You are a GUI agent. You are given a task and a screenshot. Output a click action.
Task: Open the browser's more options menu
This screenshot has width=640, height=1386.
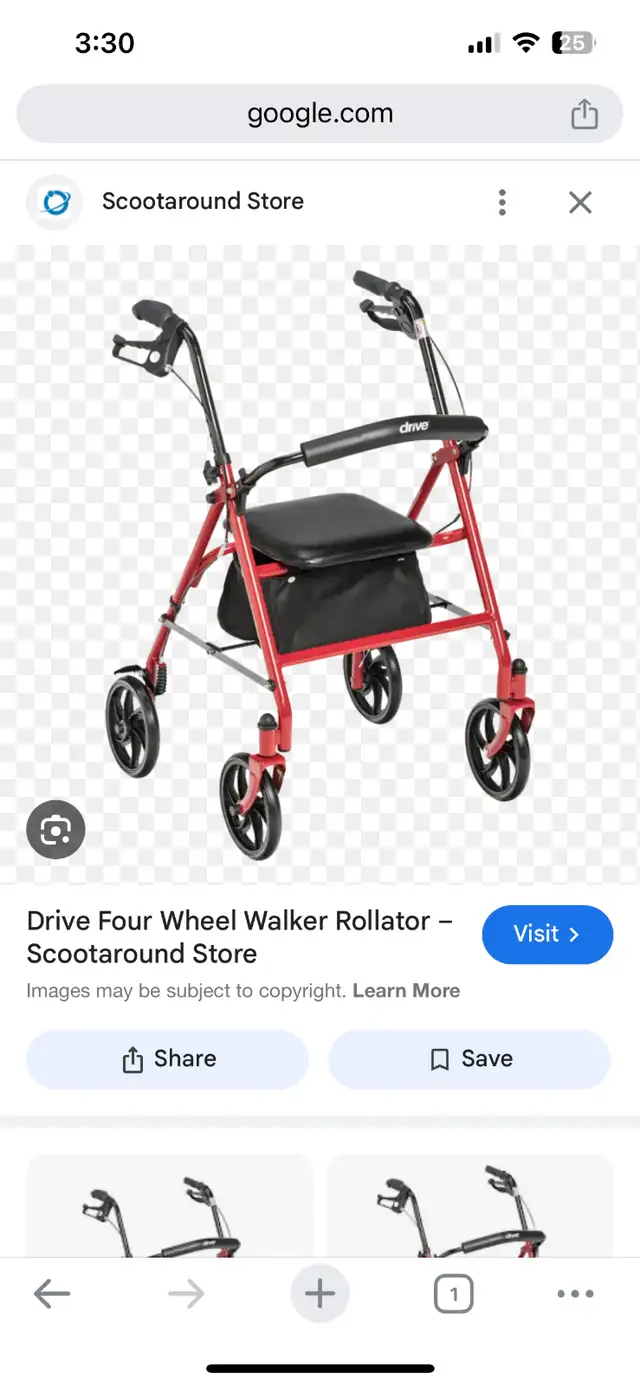point(575,1294)
